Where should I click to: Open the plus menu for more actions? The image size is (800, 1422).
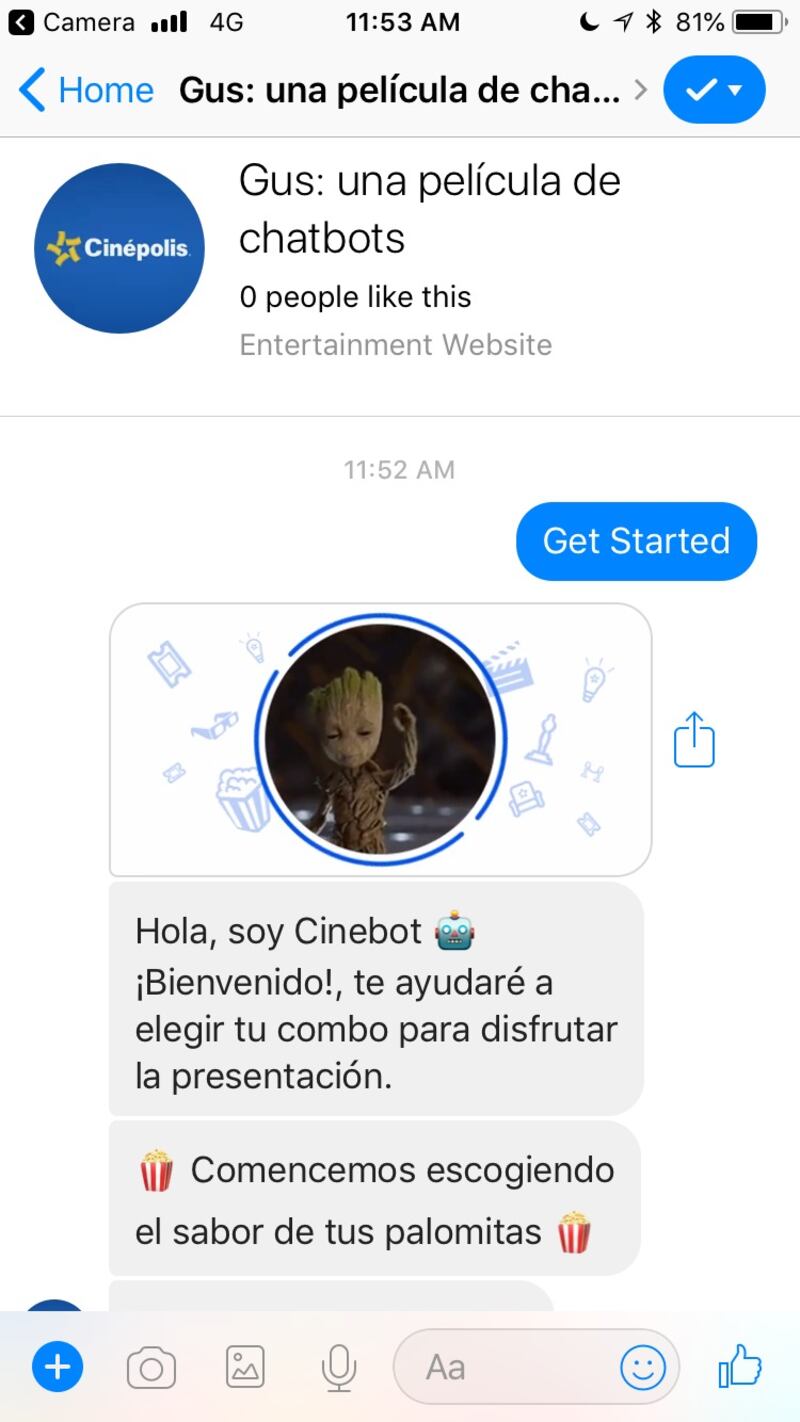(x=58, y=1367)
